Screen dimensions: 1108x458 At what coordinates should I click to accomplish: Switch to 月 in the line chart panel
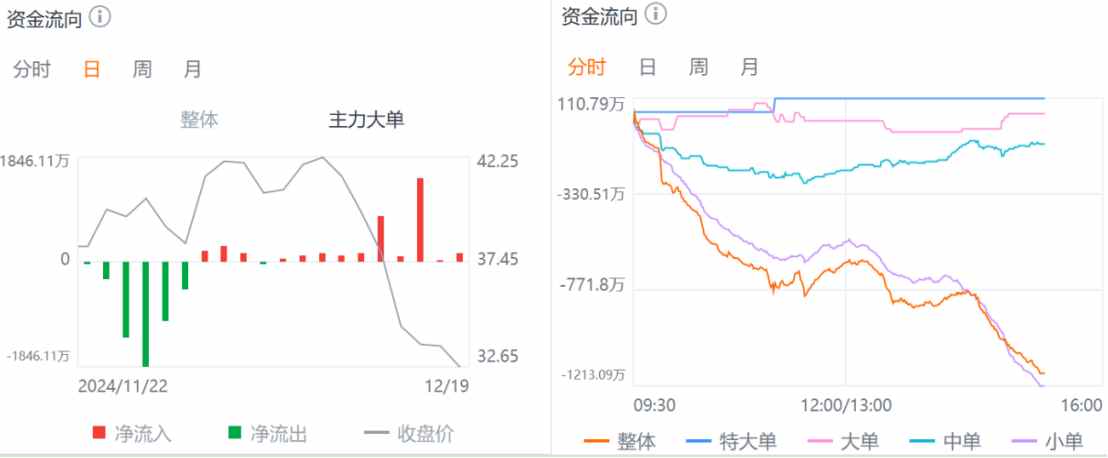749,67
